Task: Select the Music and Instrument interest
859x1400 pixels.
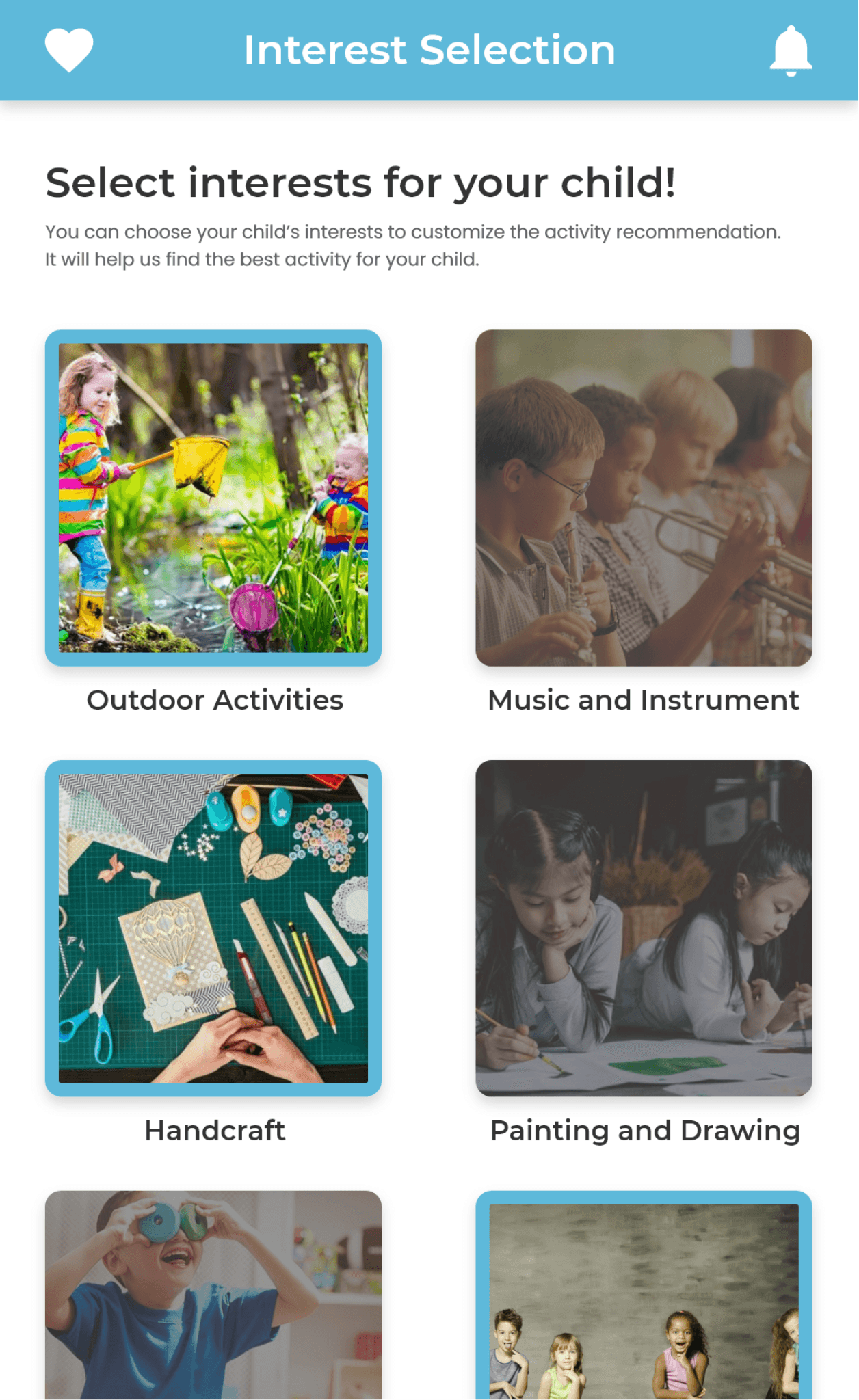Action: tap(644, 498)
